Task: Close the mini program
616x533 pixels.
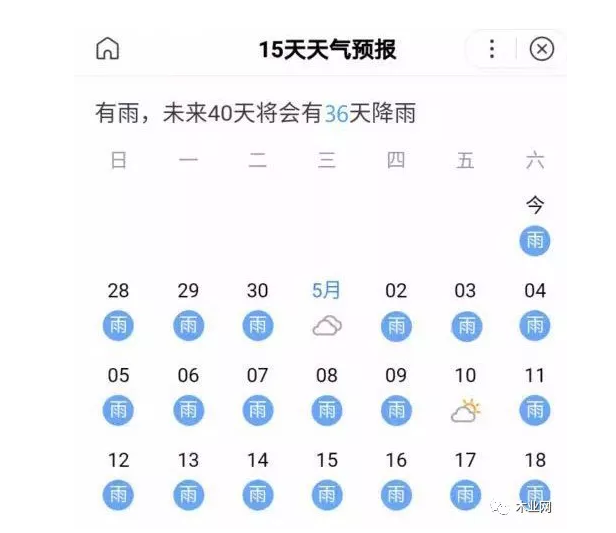Action: 541,49
